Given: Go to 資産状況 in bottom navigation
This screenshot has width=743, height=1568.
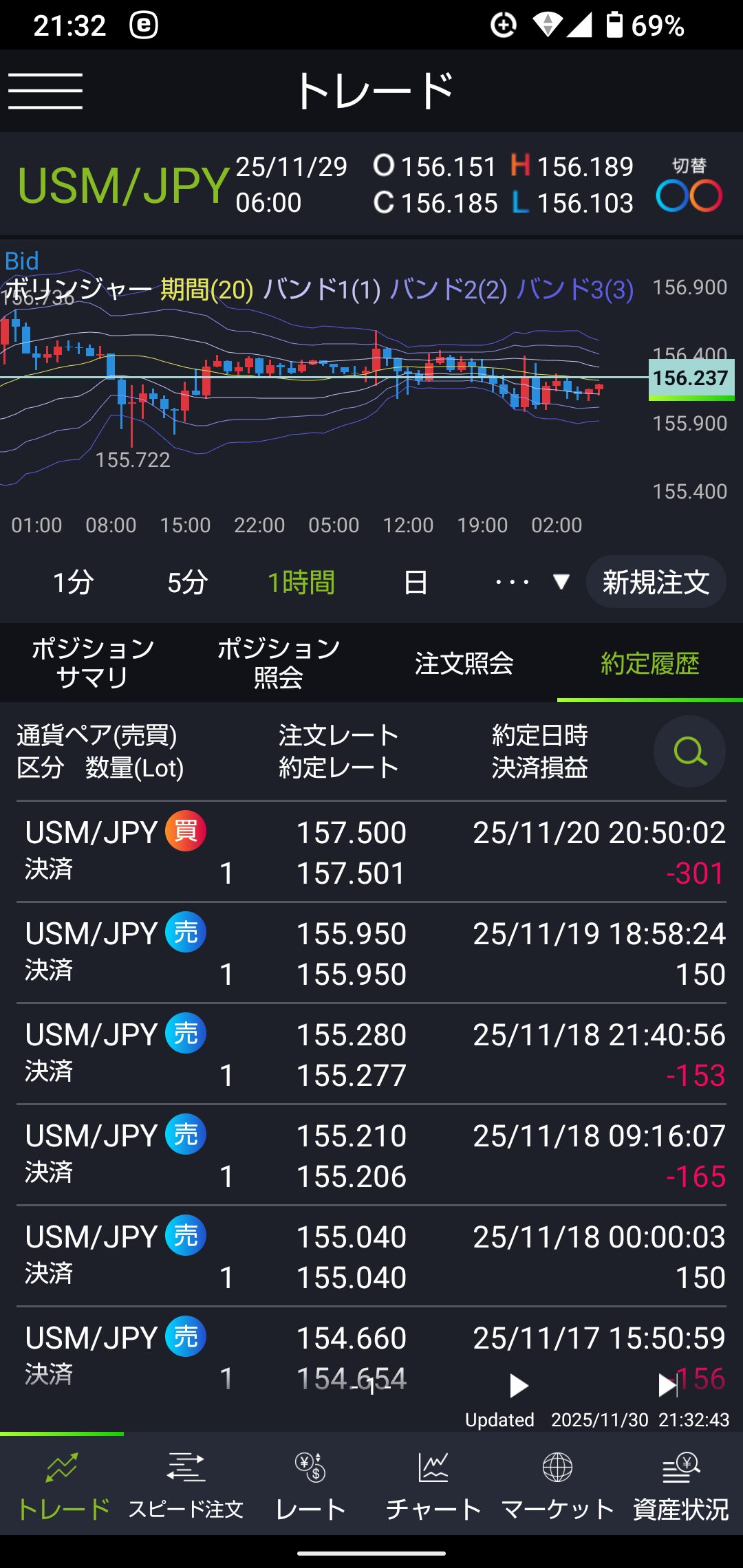Looking at the screenshot, I should (681, 1485).
